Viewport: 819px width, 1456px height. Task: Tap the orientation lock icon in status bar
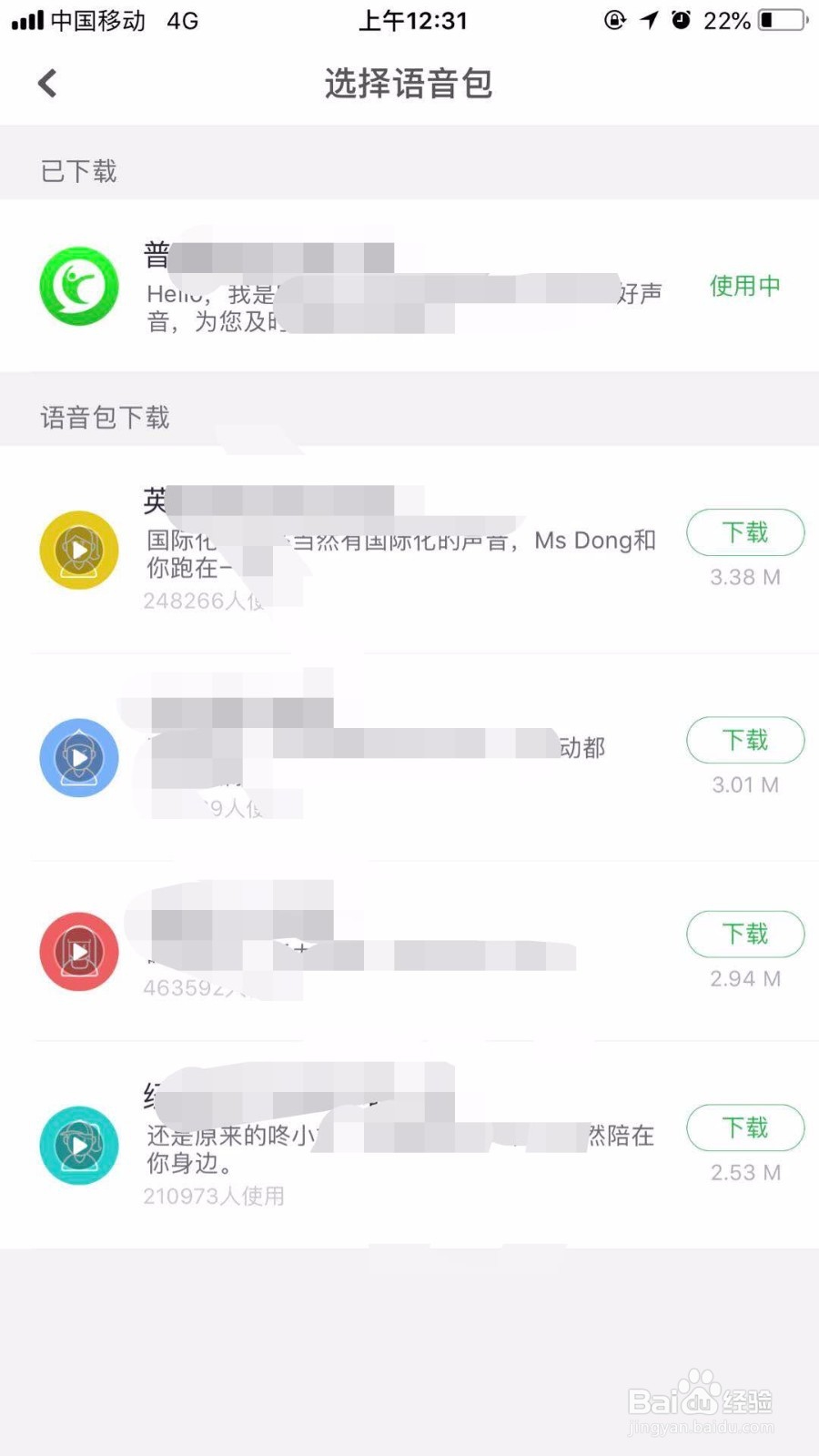tap(615, 20)
